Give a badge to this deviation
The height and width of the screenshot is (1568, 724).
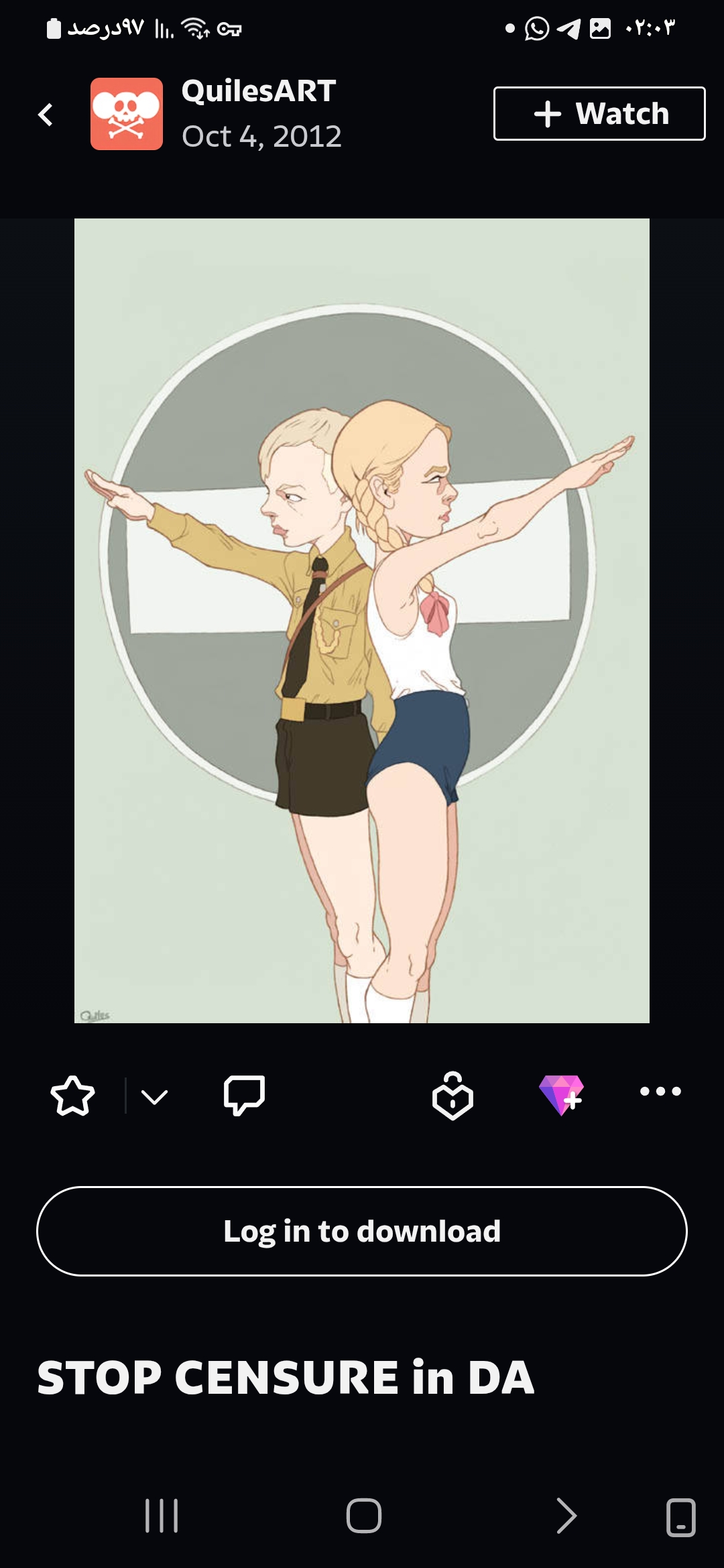point(452,1096)
